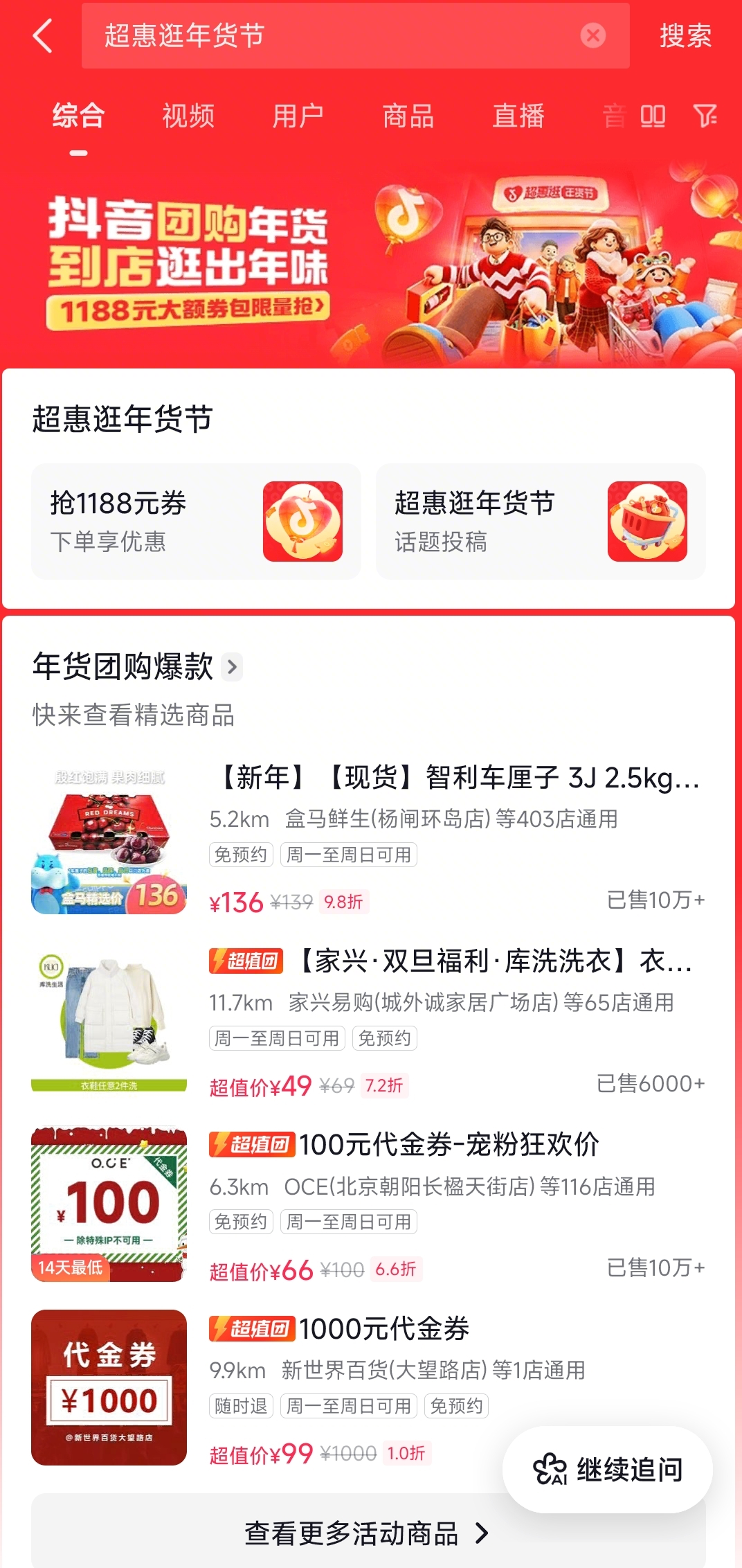The image size is (742, 1568).
Task: Switch to the 商品 tab
Action: point(408,116)
